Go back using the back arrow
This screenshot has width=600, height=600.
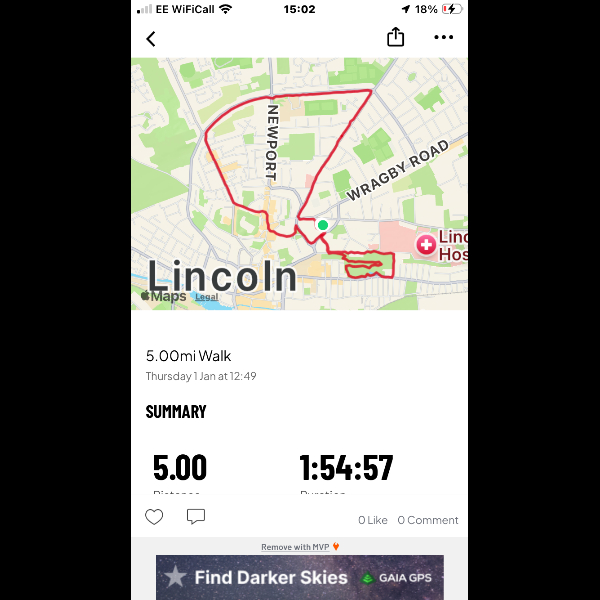151,39
